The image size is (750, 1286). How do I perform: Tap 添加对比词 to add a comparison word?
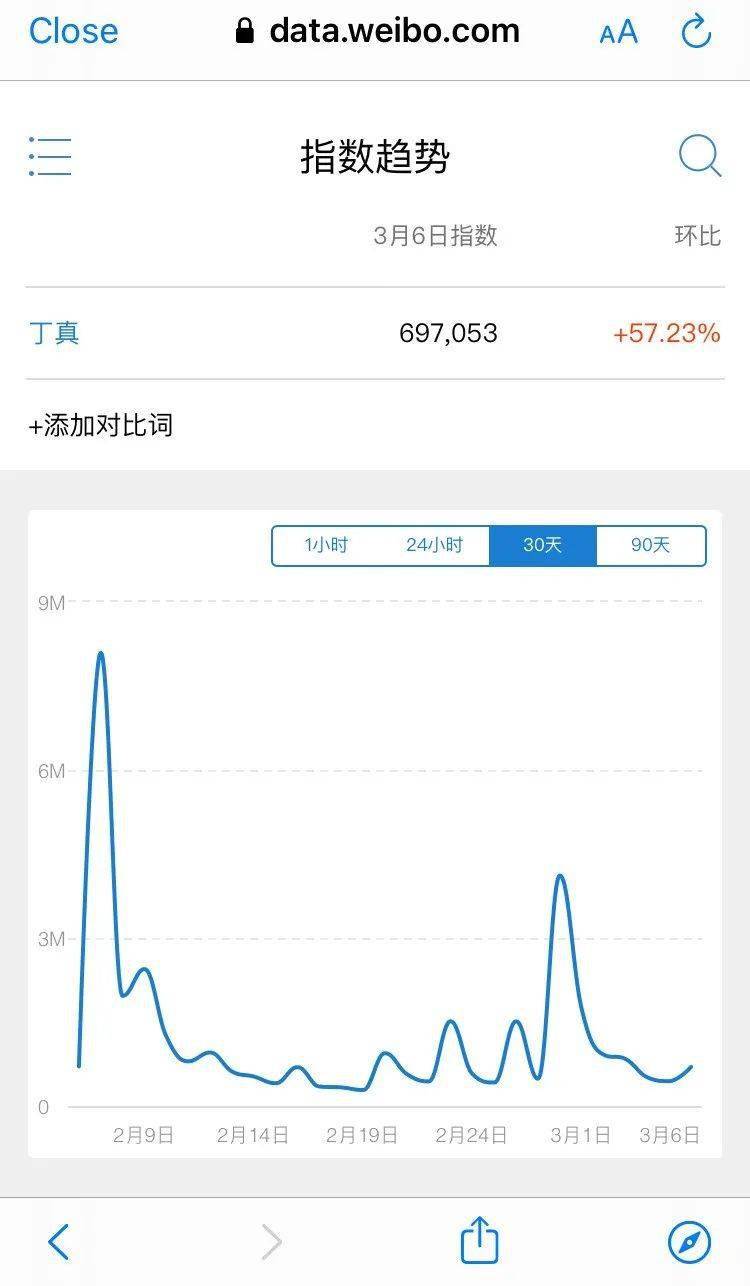pos(100,425)
